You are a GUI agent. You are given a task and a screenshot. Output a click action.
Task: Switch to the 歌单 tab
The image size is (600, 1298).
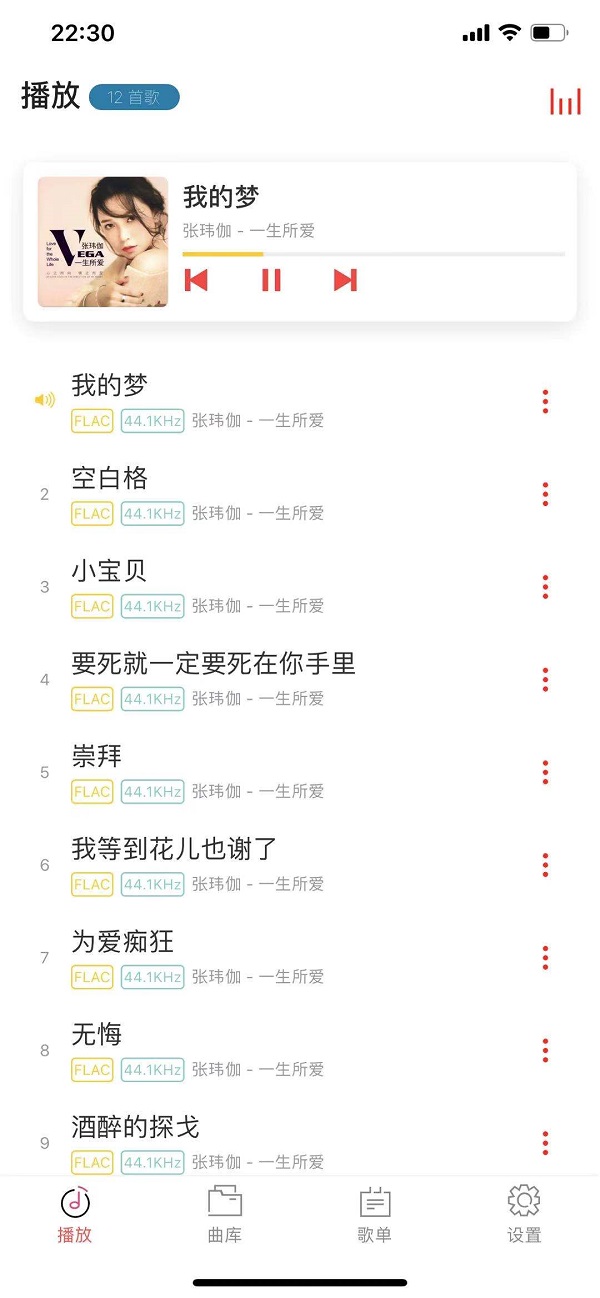[x=374, y=1214]
